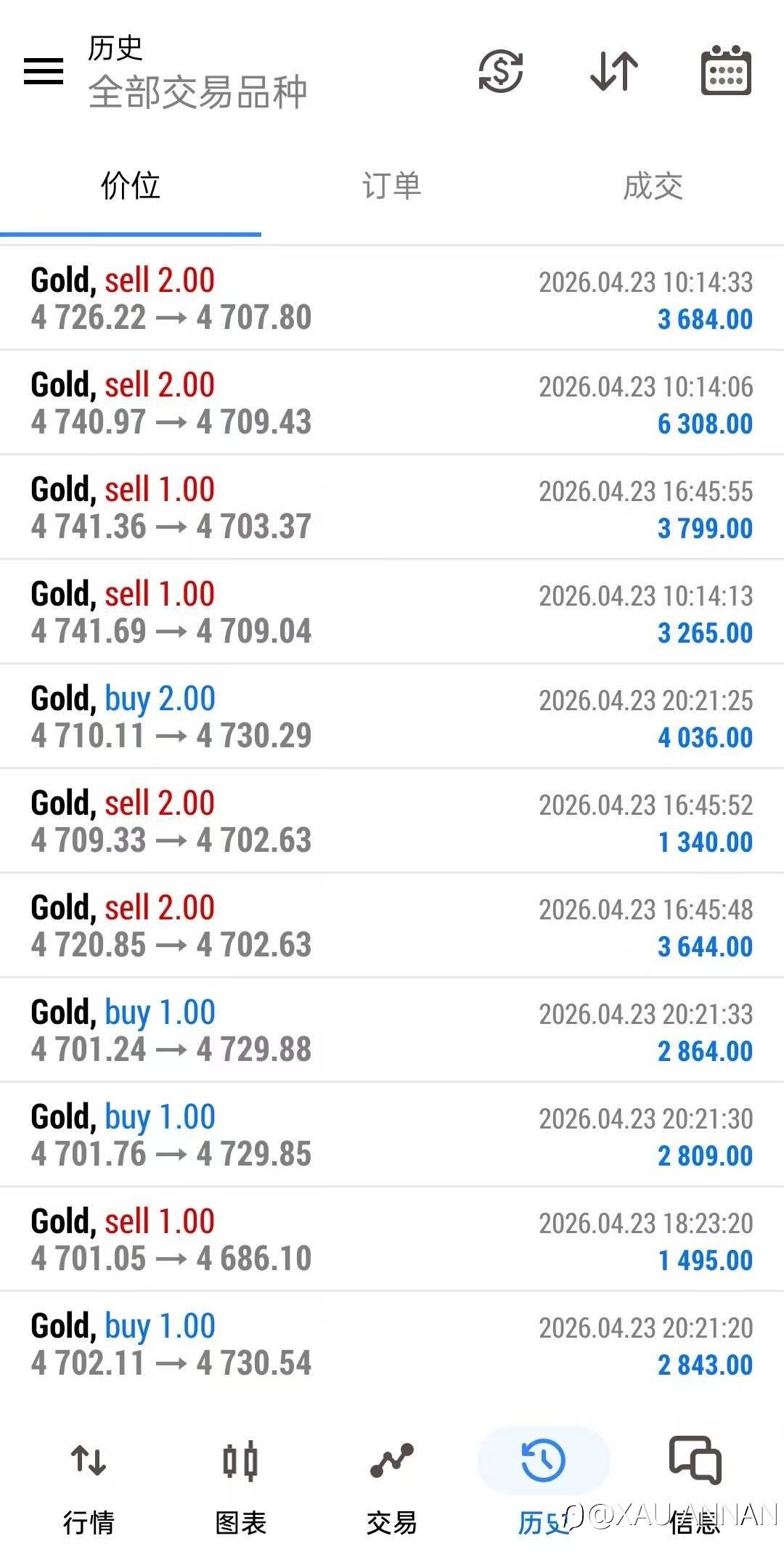Go to the 行情 quotes tab
The width and height of the screenshot is (784, 1557).
(x=89, y=1485)
